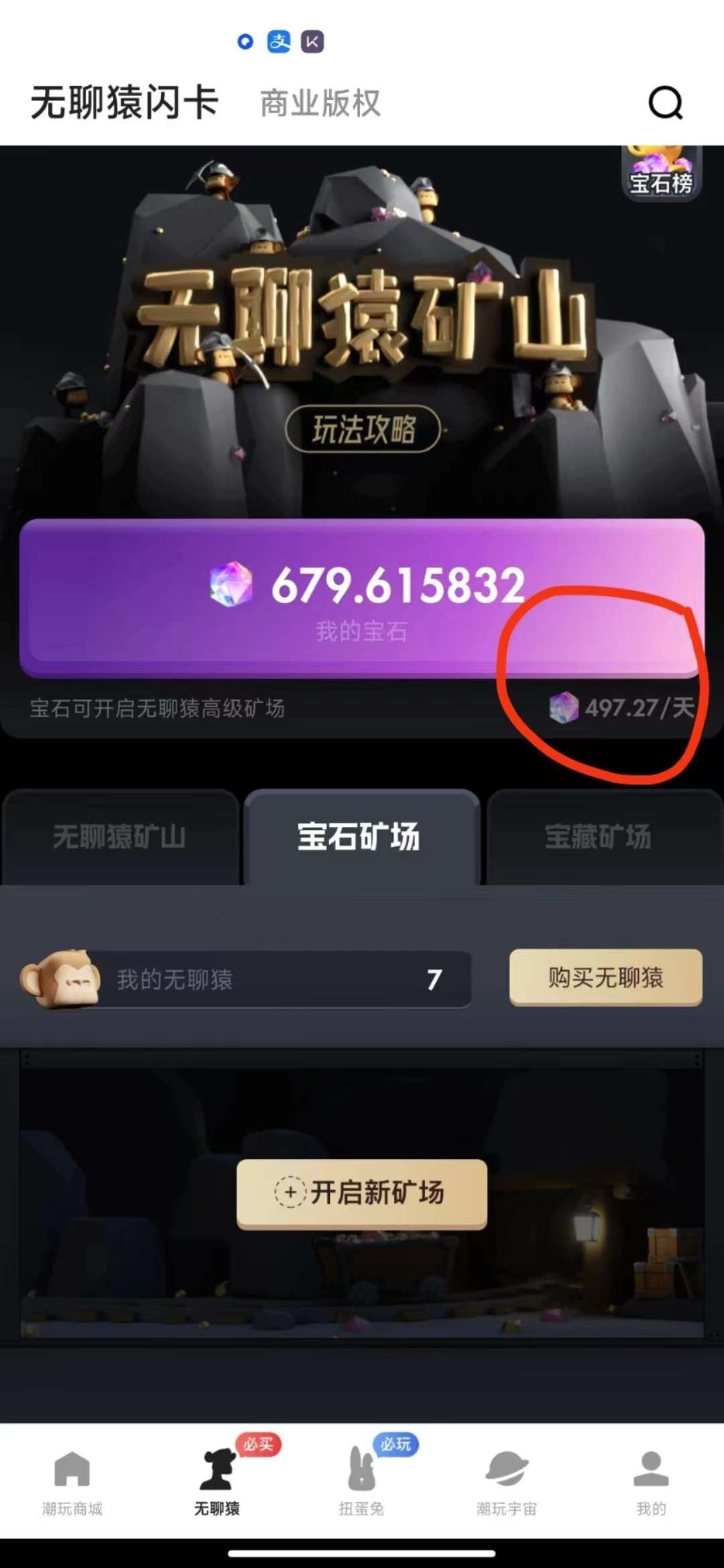Viewport: 724px width, 1568px height.
Task: Open the search icon in the header
Action: click(665, 103)
